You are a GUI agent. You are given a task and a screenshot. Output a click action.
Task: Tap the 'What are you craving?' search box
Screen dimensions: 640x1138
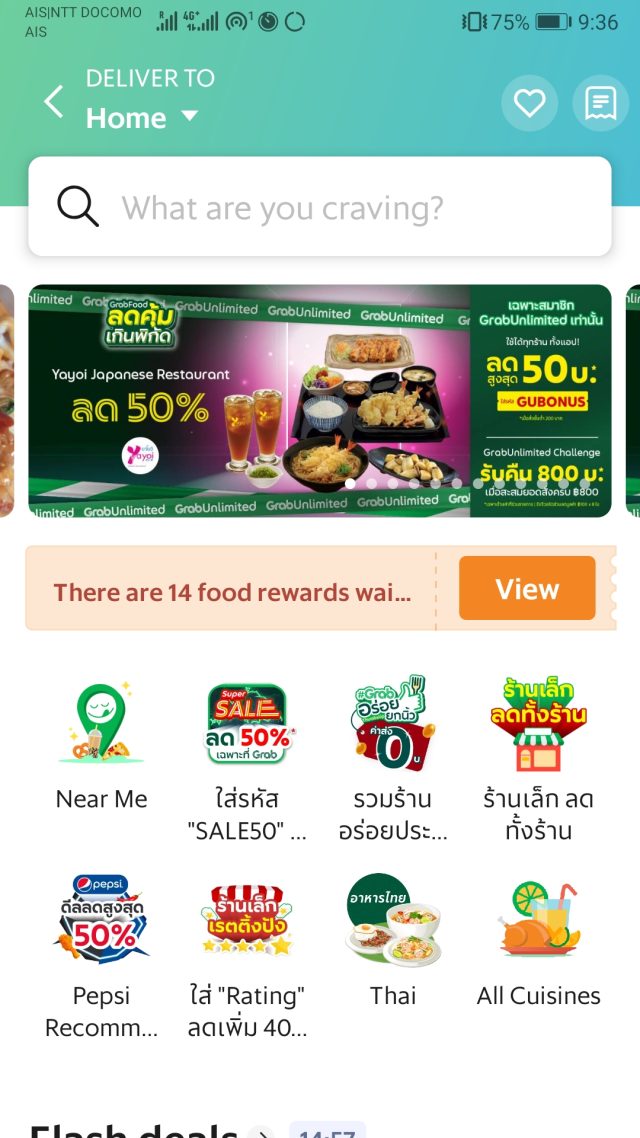(320, 208)
